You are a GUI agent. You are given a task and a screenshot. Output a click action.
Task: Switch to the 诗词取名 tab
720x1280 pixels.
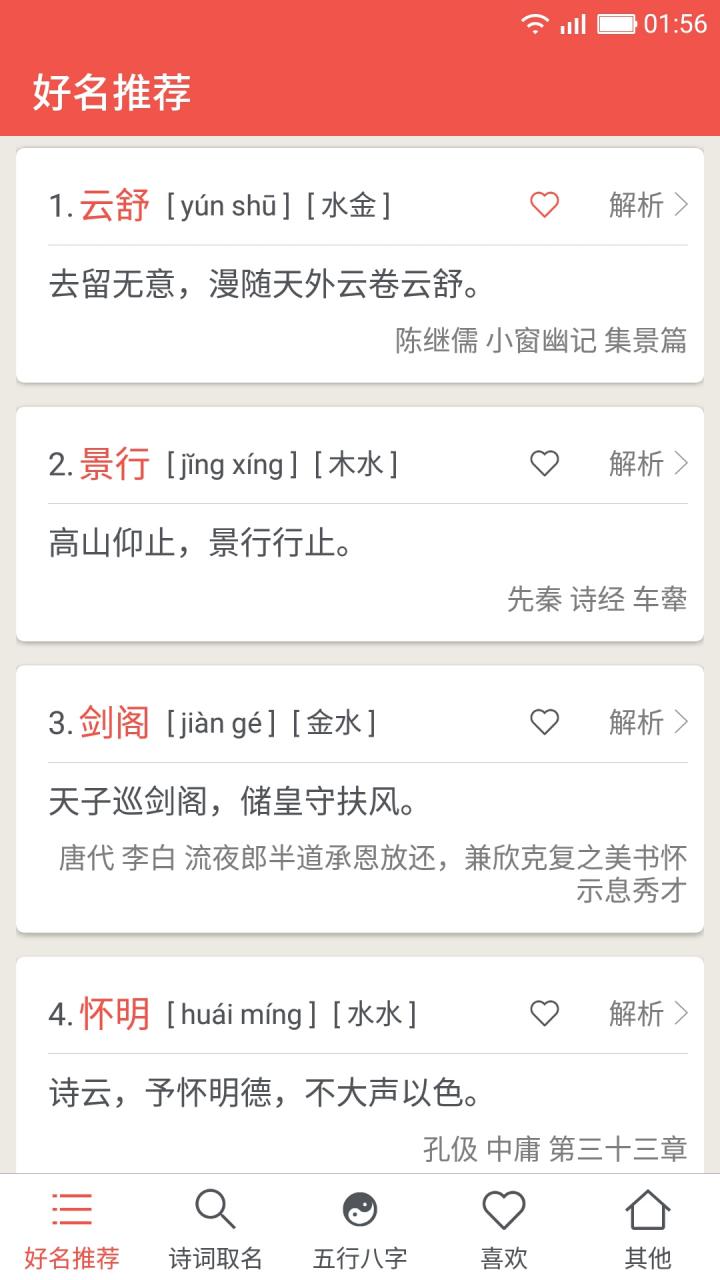coord(216,1228)
